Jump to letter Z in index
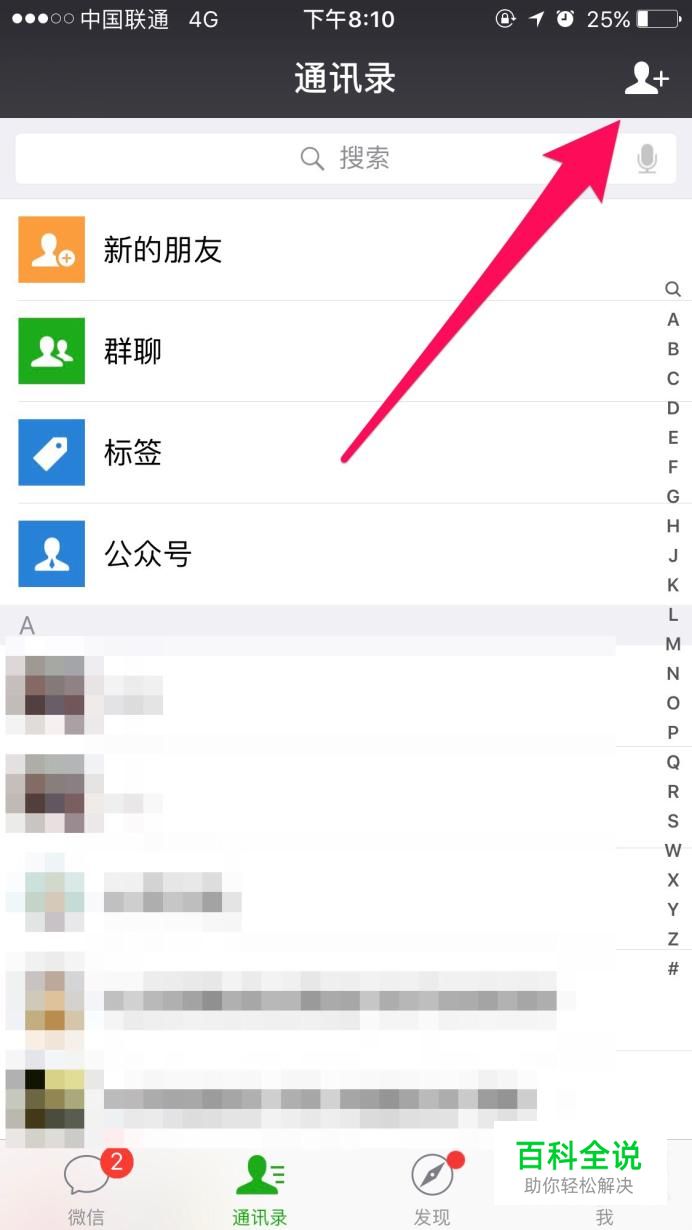 point(673,939)
